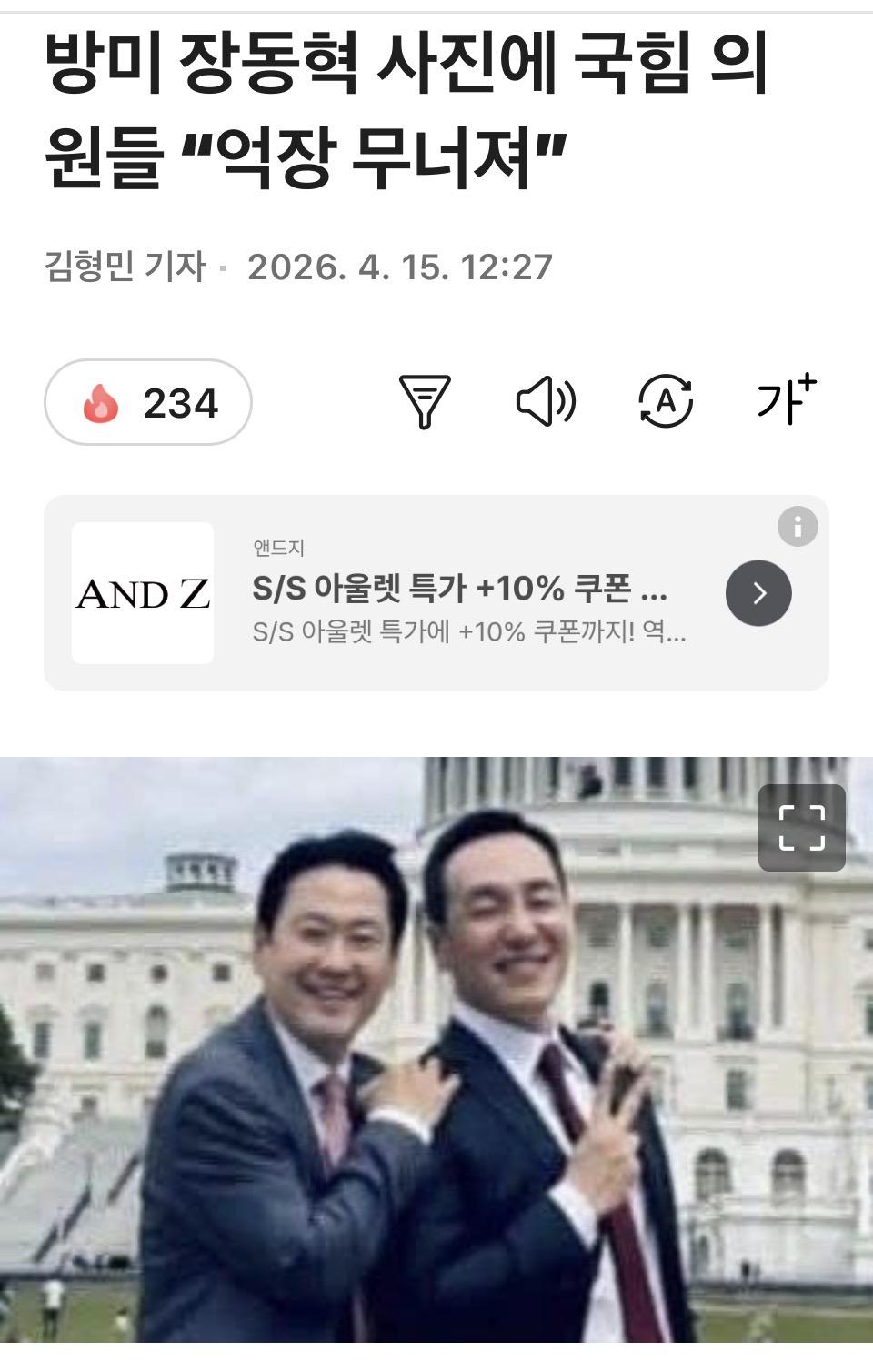Tap the publish timestamp 2026. 4. 15.
Image resolution: width=873 pixels, height=1372 pixels.
coord(403,267)
